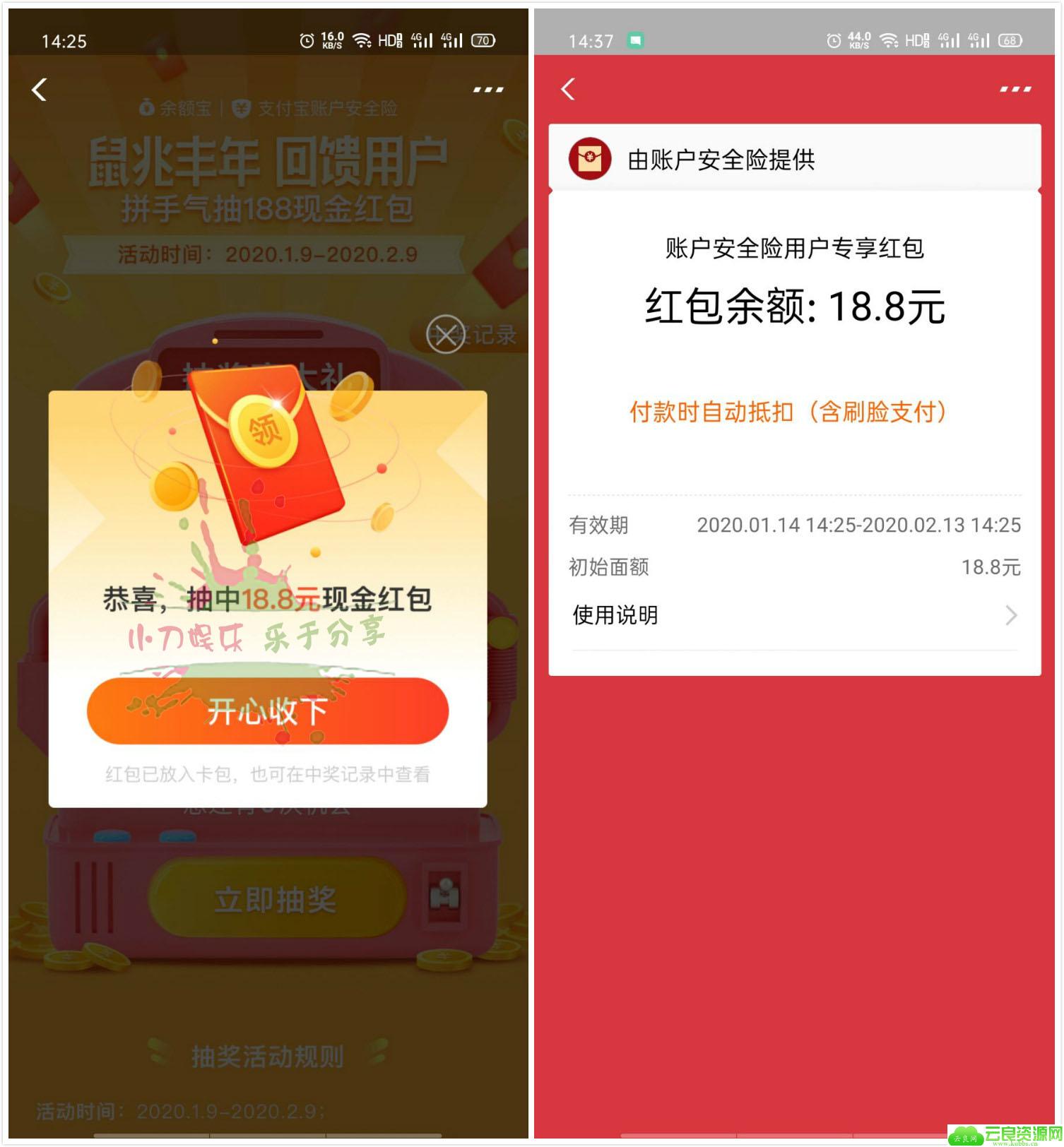Go back from the 红包余额 detail page
Image resolution: width=1064 pixels, height=1147 pixels.
click(568, 90)
